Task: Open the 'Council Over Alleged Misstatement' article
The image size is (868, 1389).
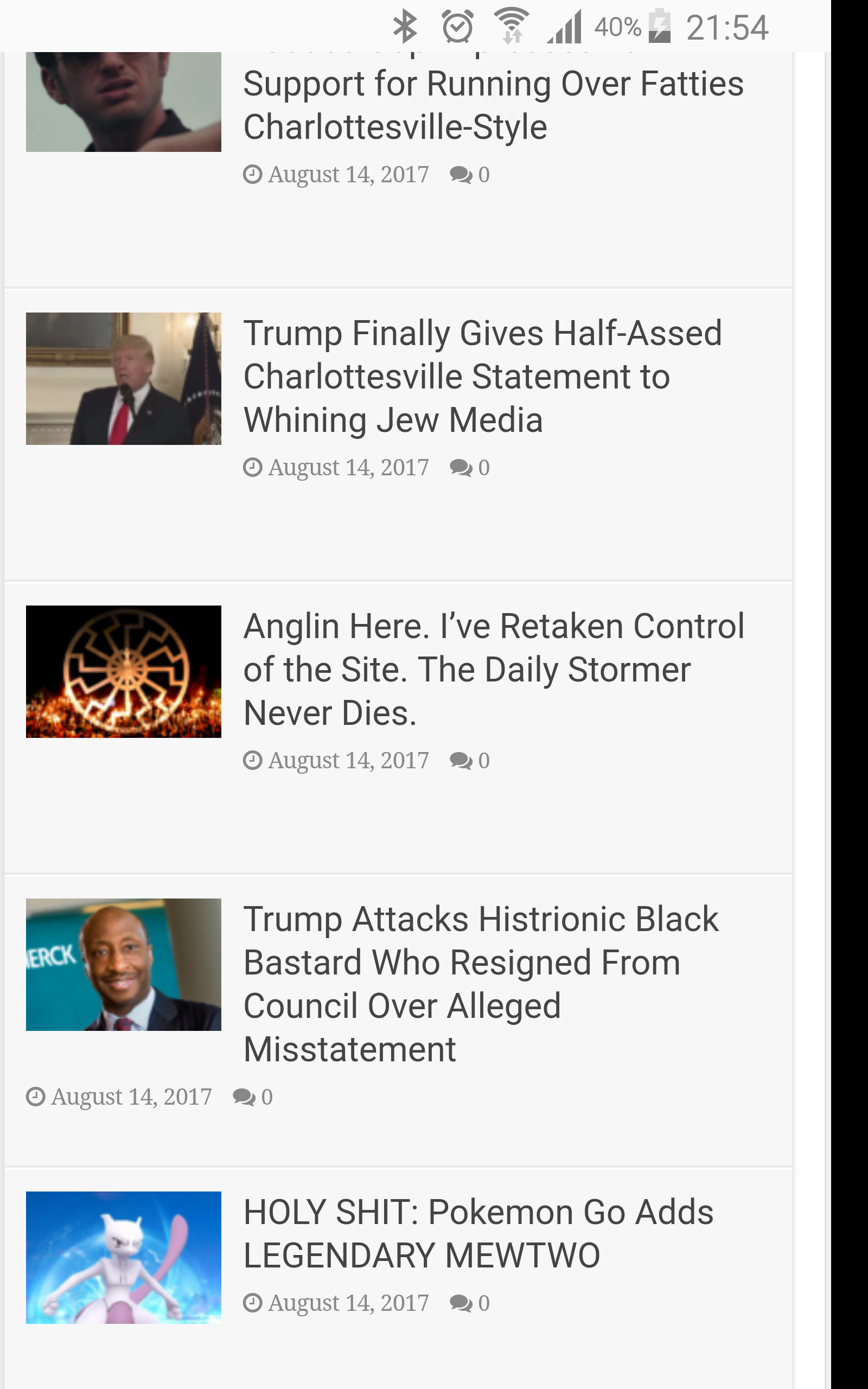Action: [481, 984]
